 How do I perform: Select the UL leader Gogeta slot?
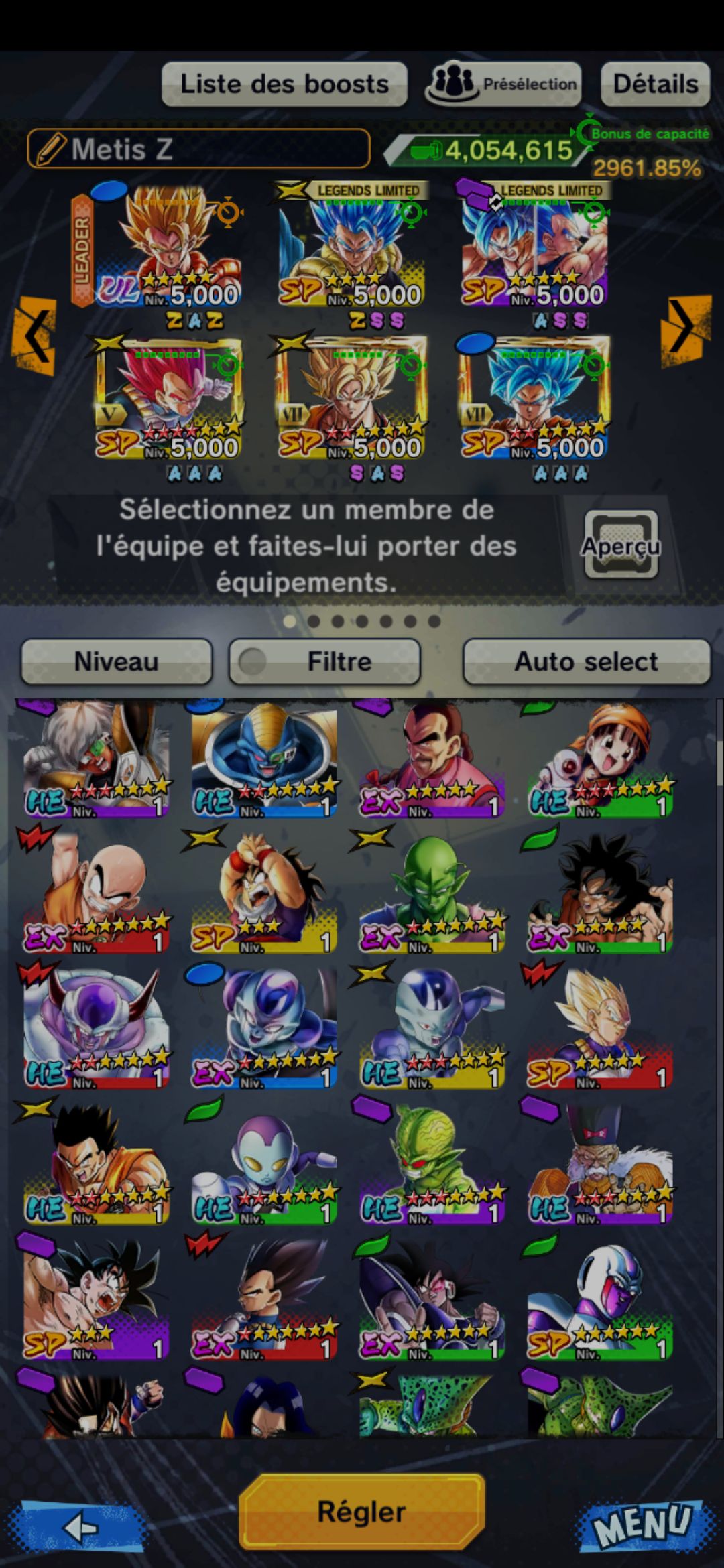tap(168, 248)
